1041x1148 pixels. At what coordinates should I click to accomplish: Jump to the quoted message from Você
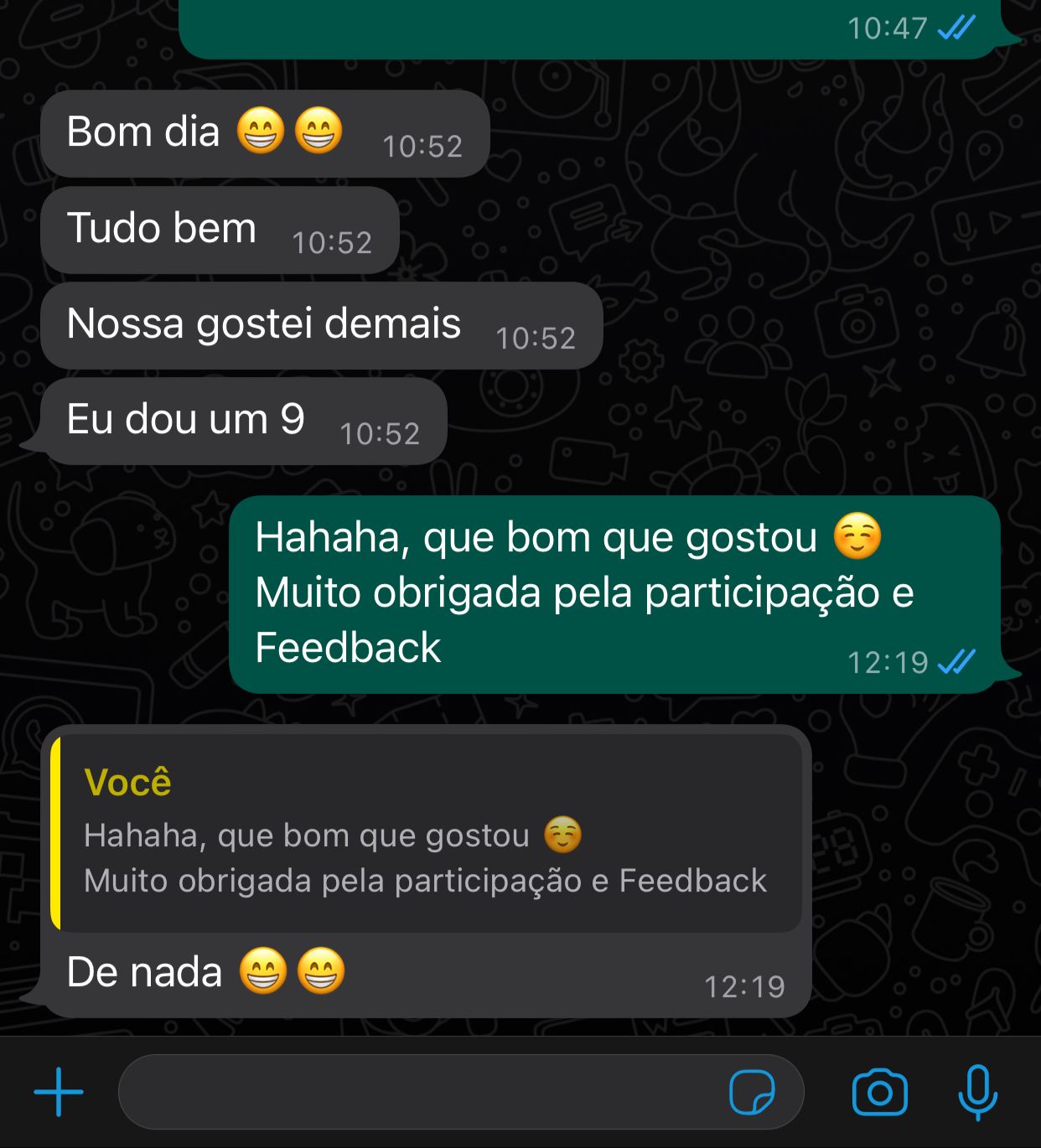coord(426,833)
